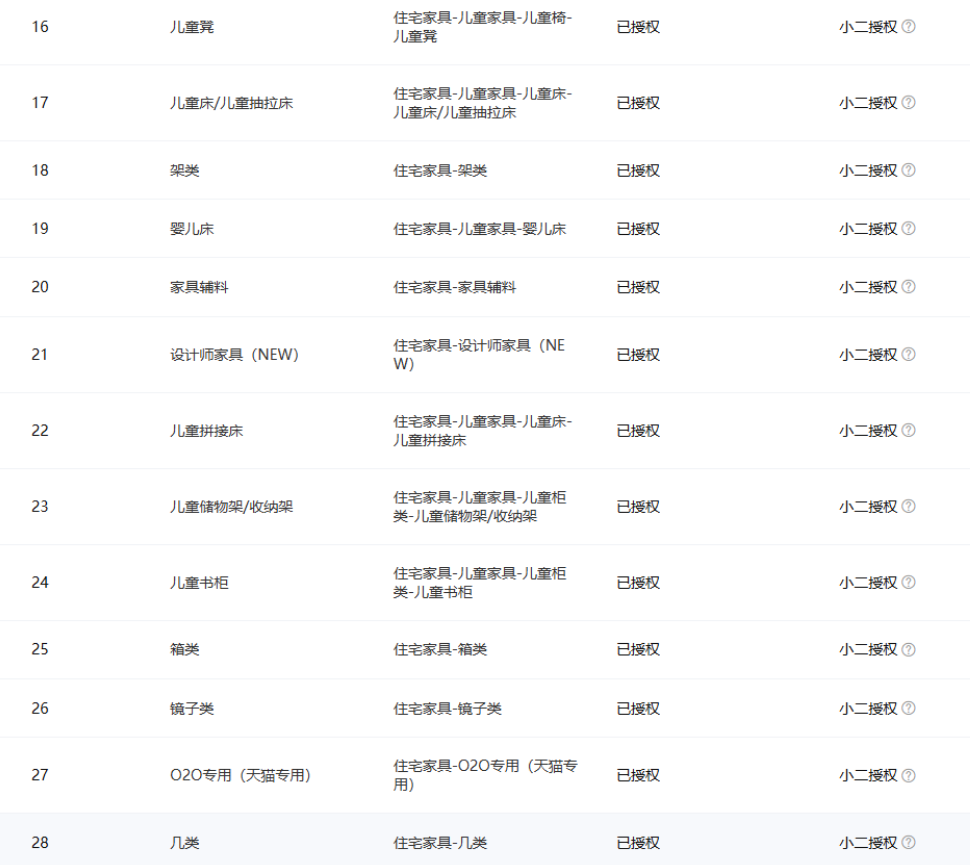The width and height of the screenshot is (970, 865).
Task: Tap the help icon in the 儿童凳 row
Action: [908, 27]
